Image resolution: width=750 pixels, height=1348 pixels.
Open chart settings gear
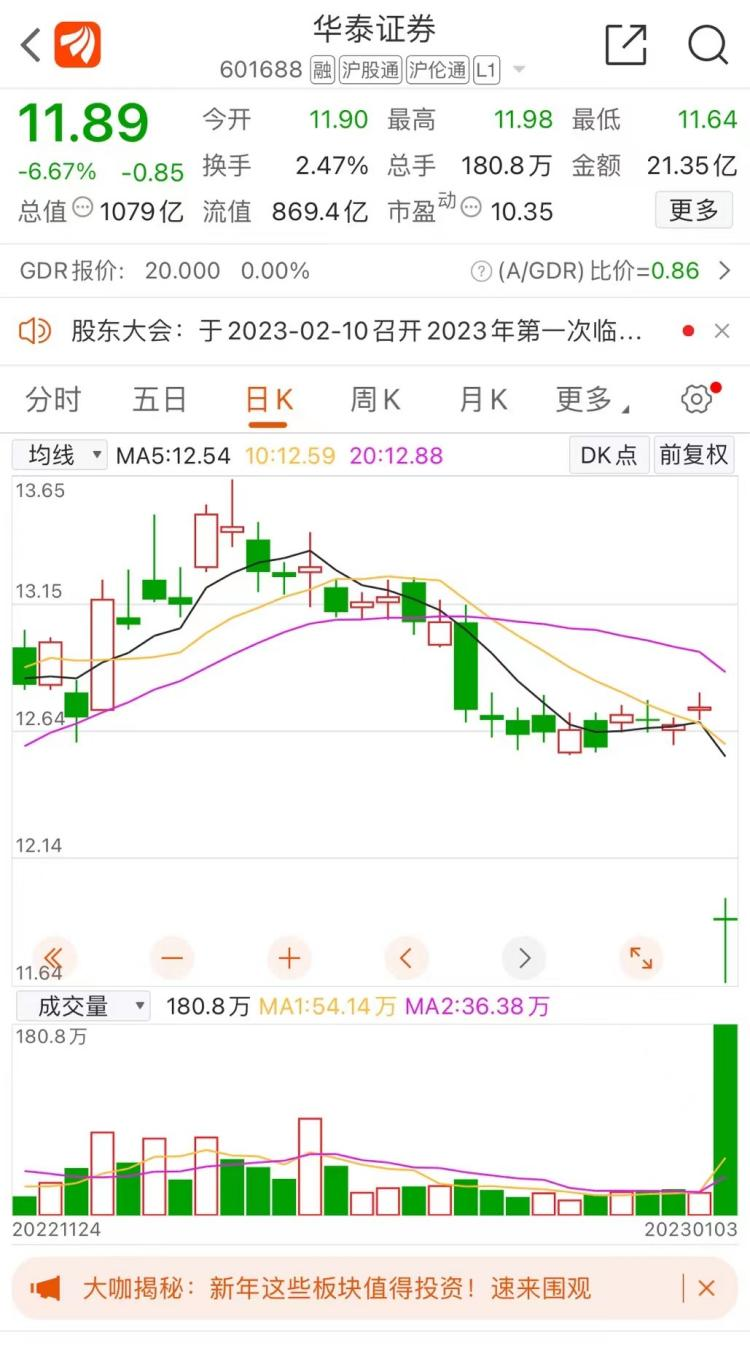(x=696, y=400)
